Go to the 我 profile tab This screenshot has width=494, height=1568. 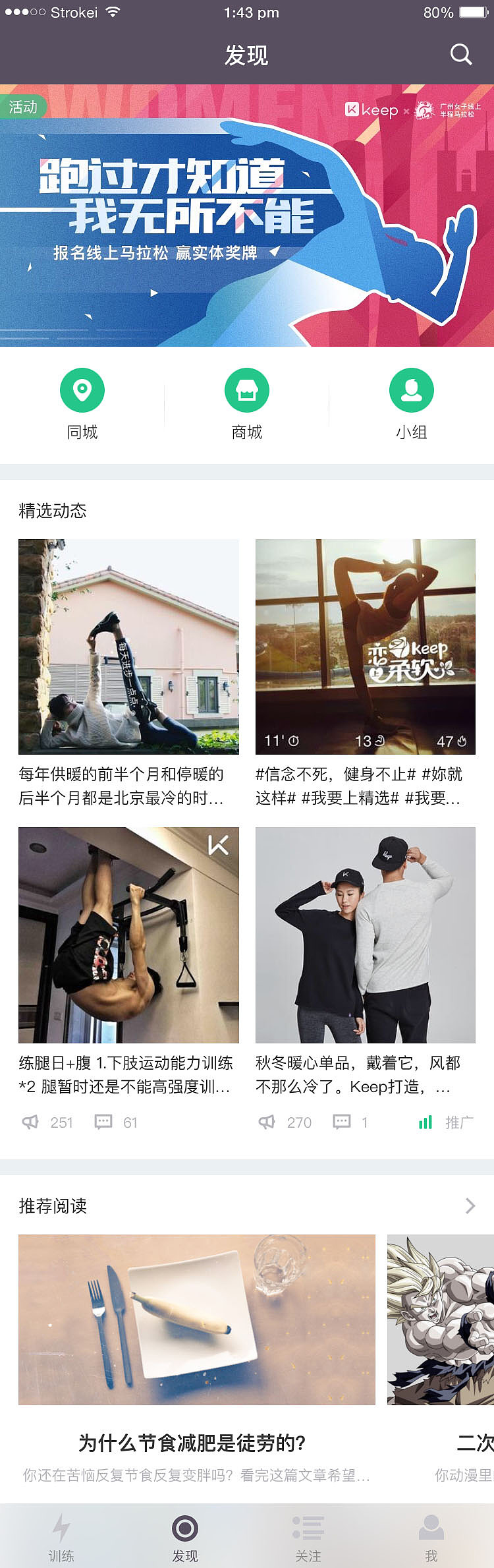point(431,1534)
